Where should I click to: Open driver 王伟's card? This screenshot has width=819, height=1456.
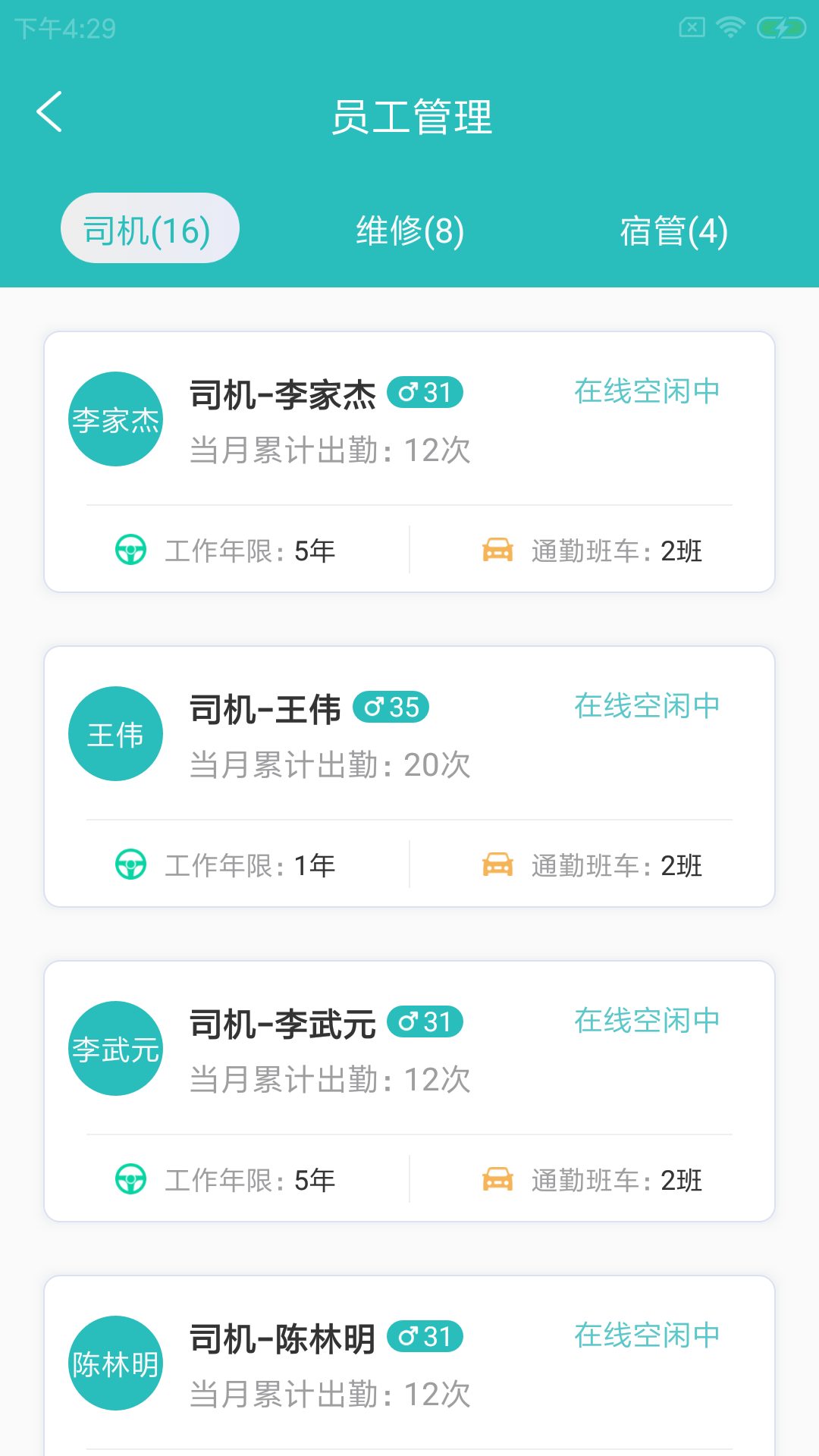point(409,776)
